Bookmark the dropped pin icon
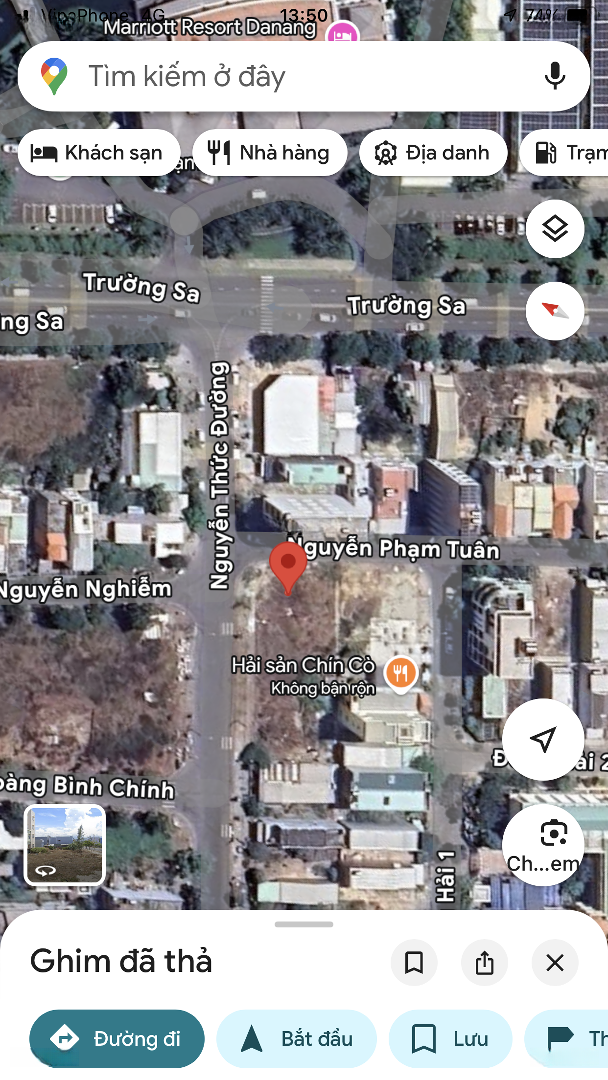The image size is (608, 1080). 414,963
